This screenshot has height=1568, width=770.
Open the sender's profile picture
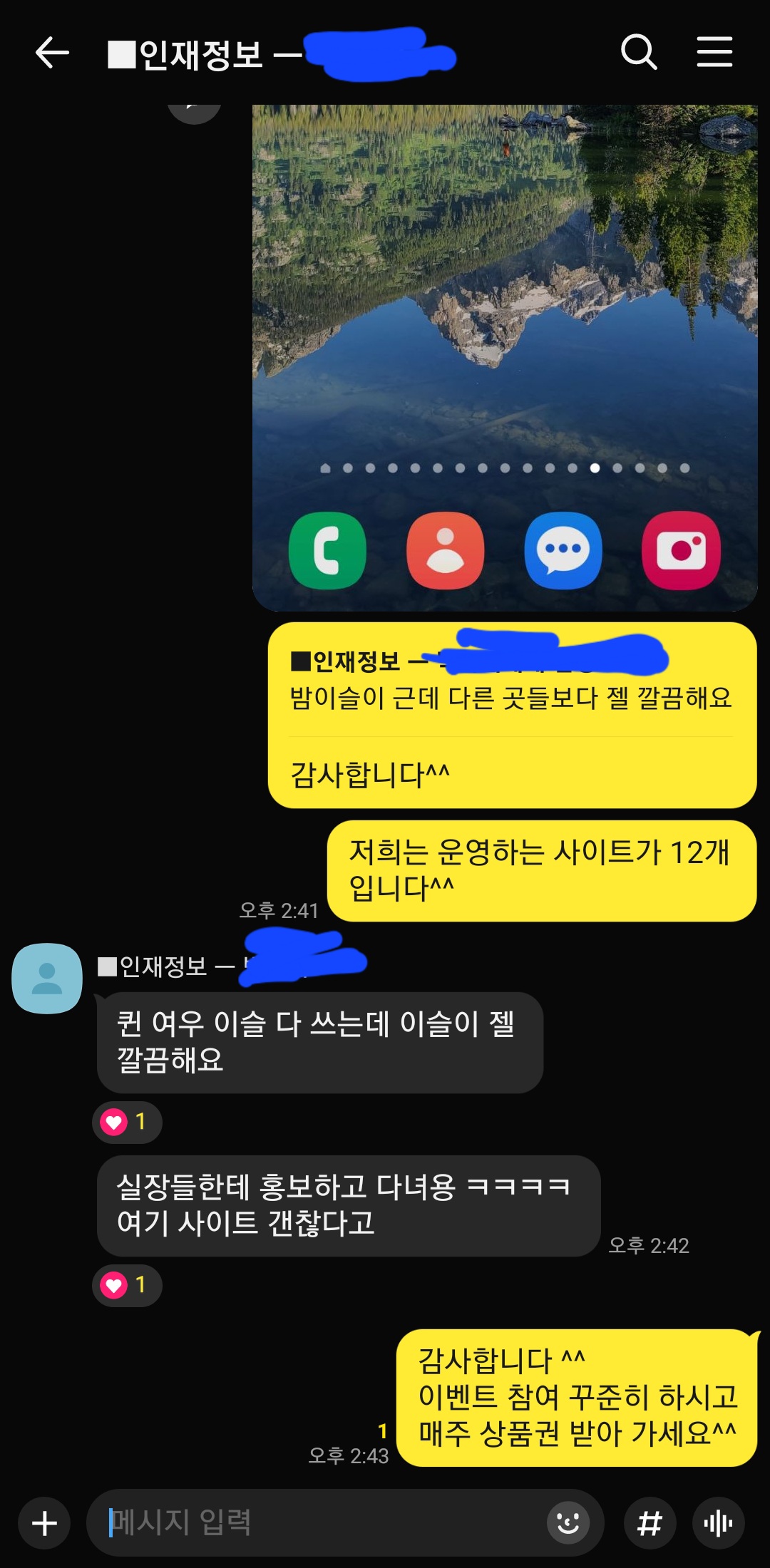pyautogui.click(x=47, y=978)
